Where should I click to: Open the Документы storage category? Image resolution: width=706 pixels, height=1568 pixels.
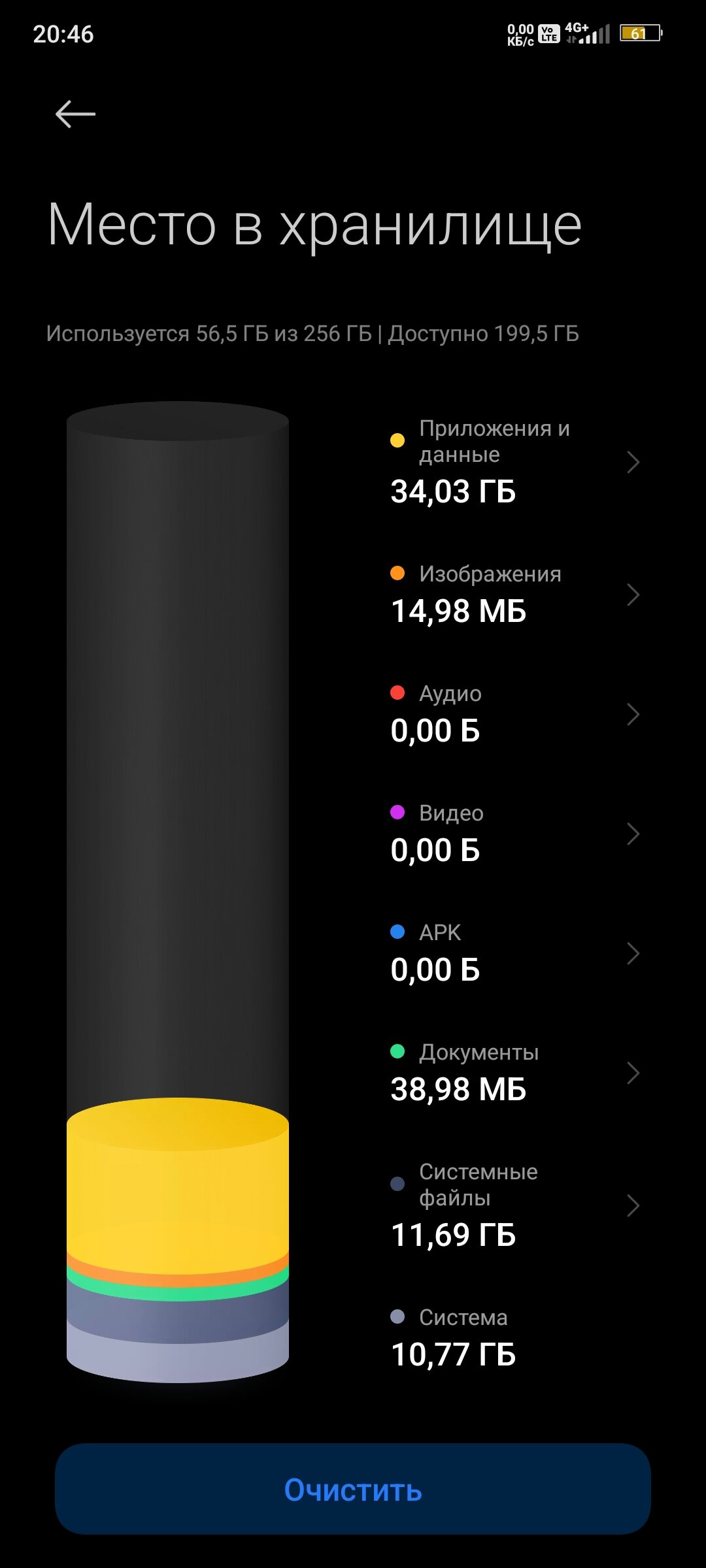click(x=513, y=1073)
